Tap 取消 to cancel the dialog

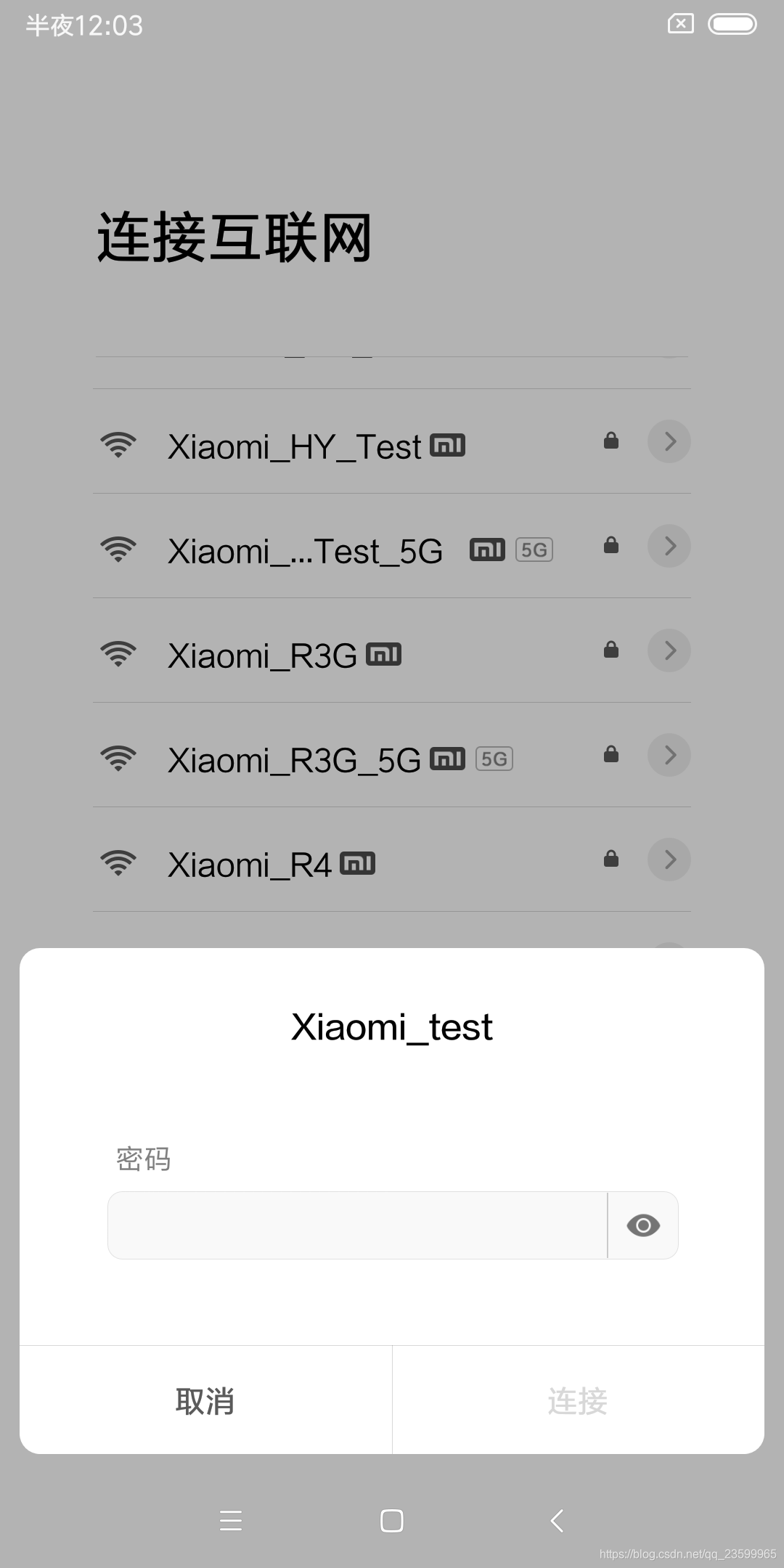click(x=205, y=1400)
